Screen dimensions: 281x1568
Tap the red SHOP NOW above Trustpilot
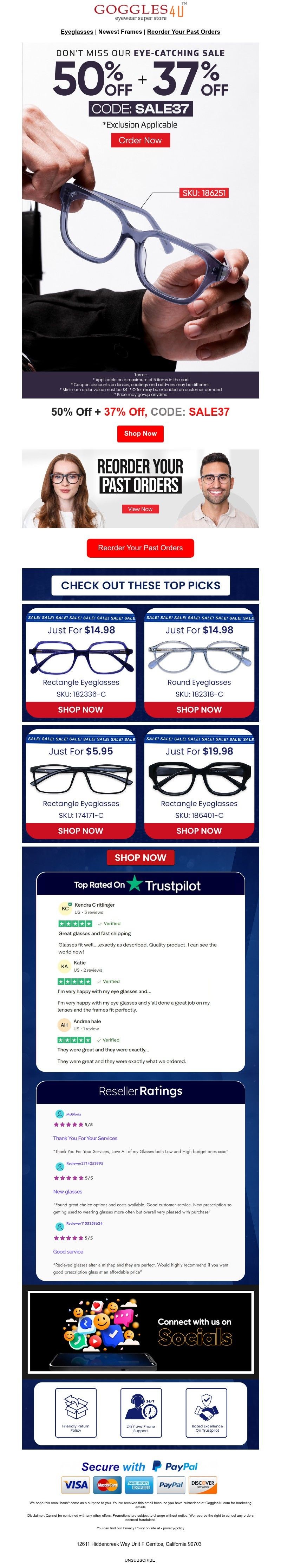tap(140, 858)
